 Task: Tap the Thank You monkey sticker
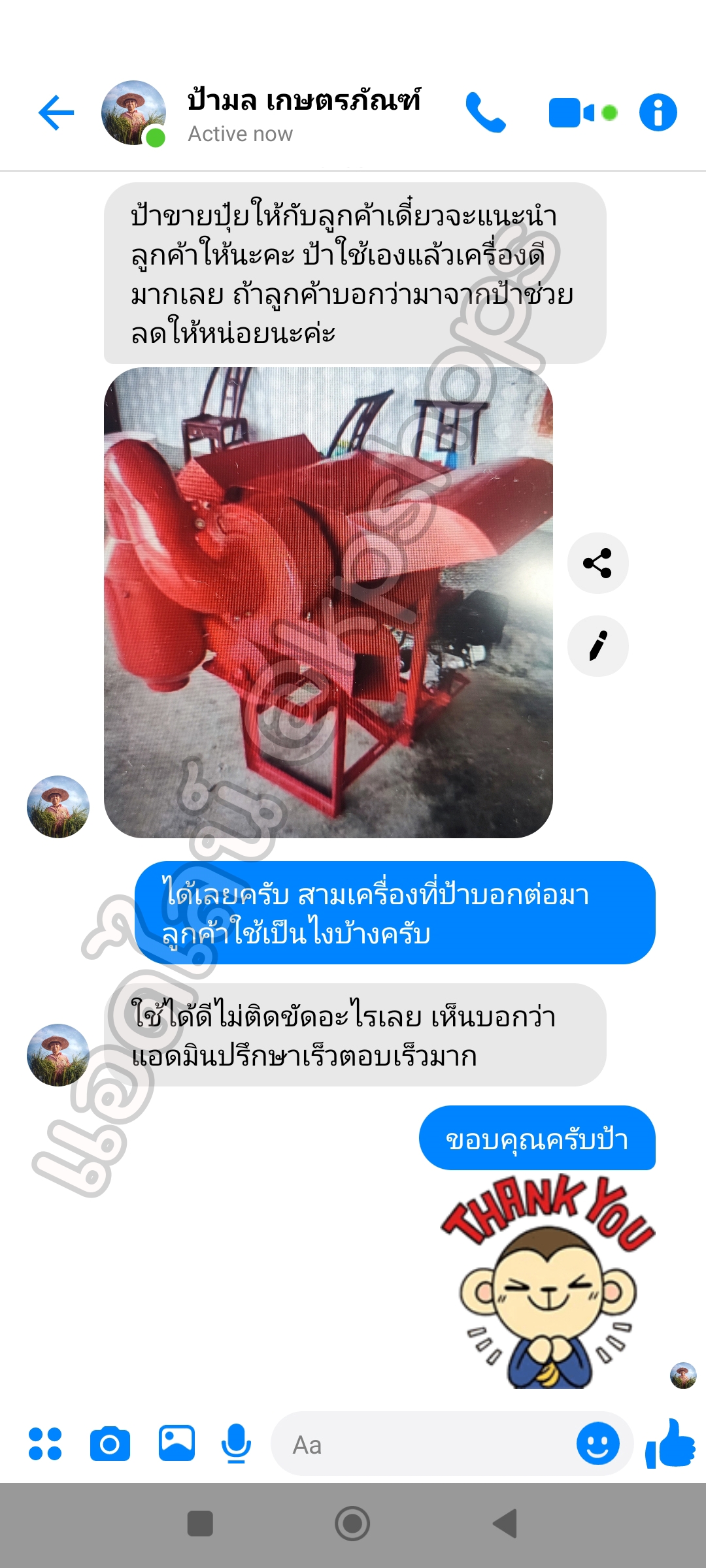click(x=548, y=1282)
